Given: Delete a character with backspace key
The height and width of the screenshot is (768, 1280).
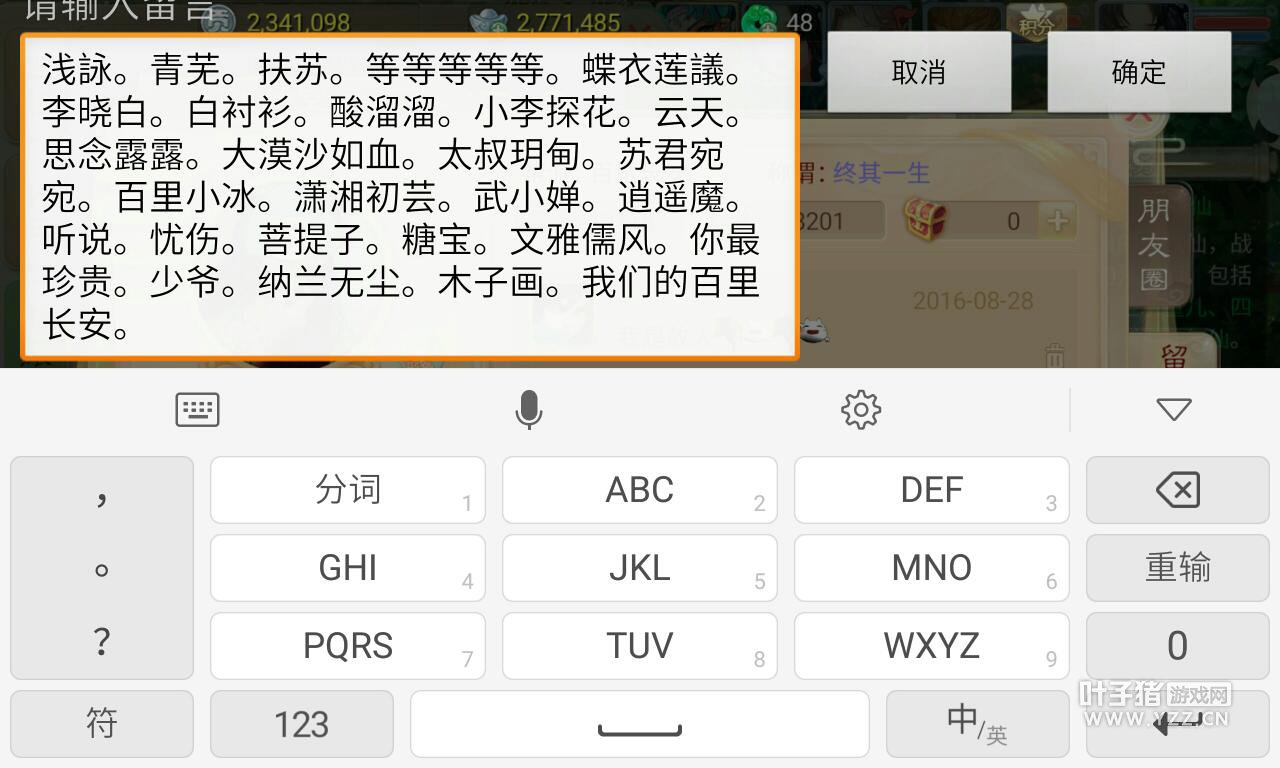Looking at the screenshot, I should [1177, 490].
